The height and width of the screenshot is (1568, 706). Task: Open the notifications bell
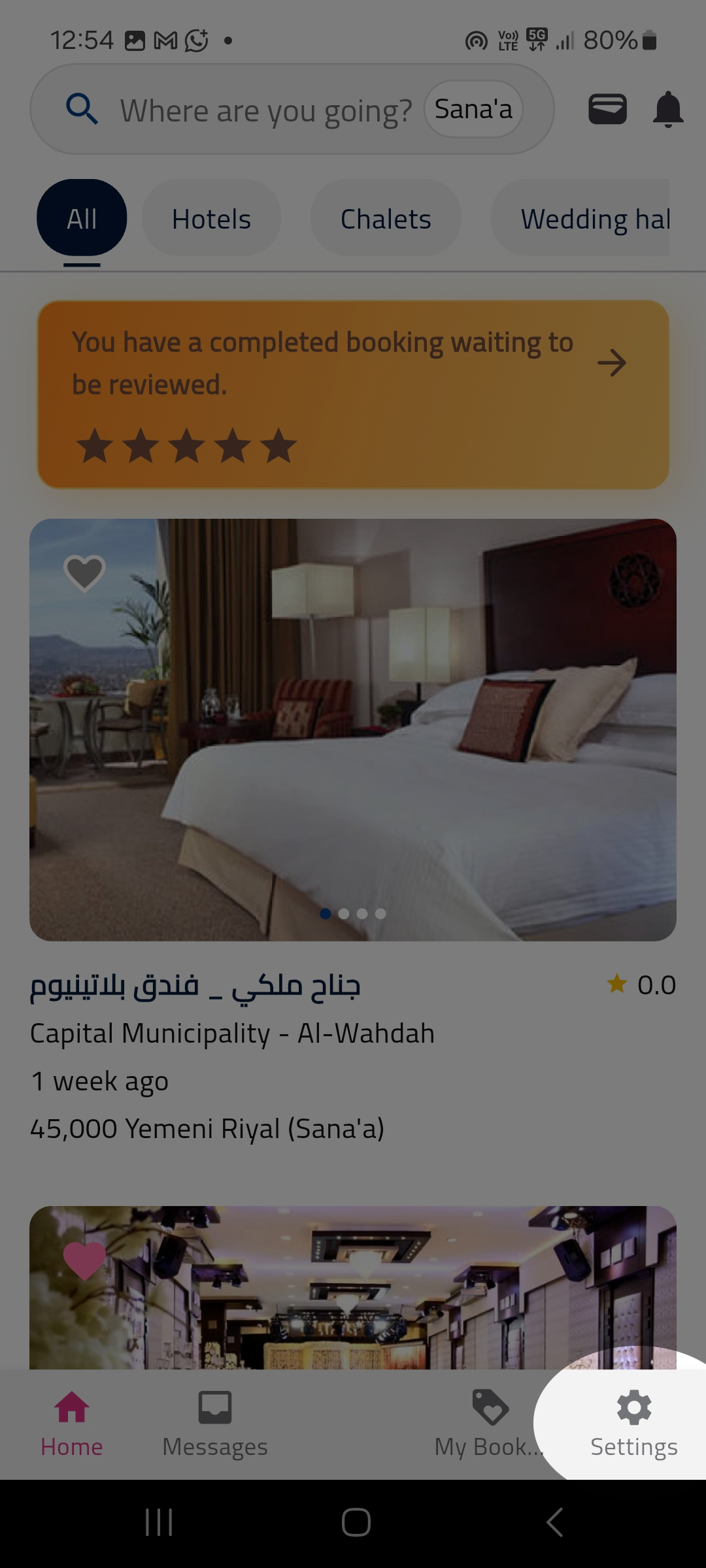(x=667, y=109)
